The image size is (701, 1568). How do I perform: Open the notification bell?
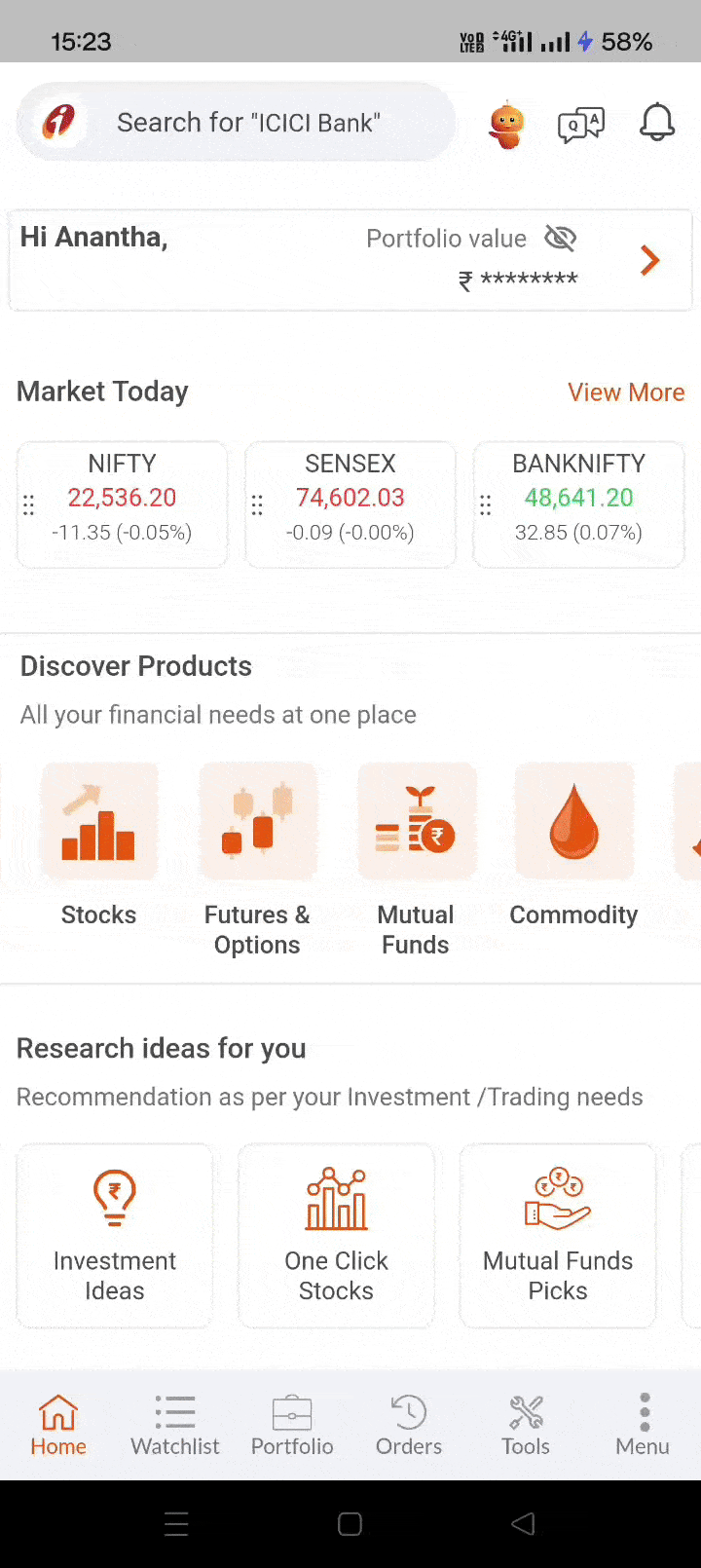(656, 122)
